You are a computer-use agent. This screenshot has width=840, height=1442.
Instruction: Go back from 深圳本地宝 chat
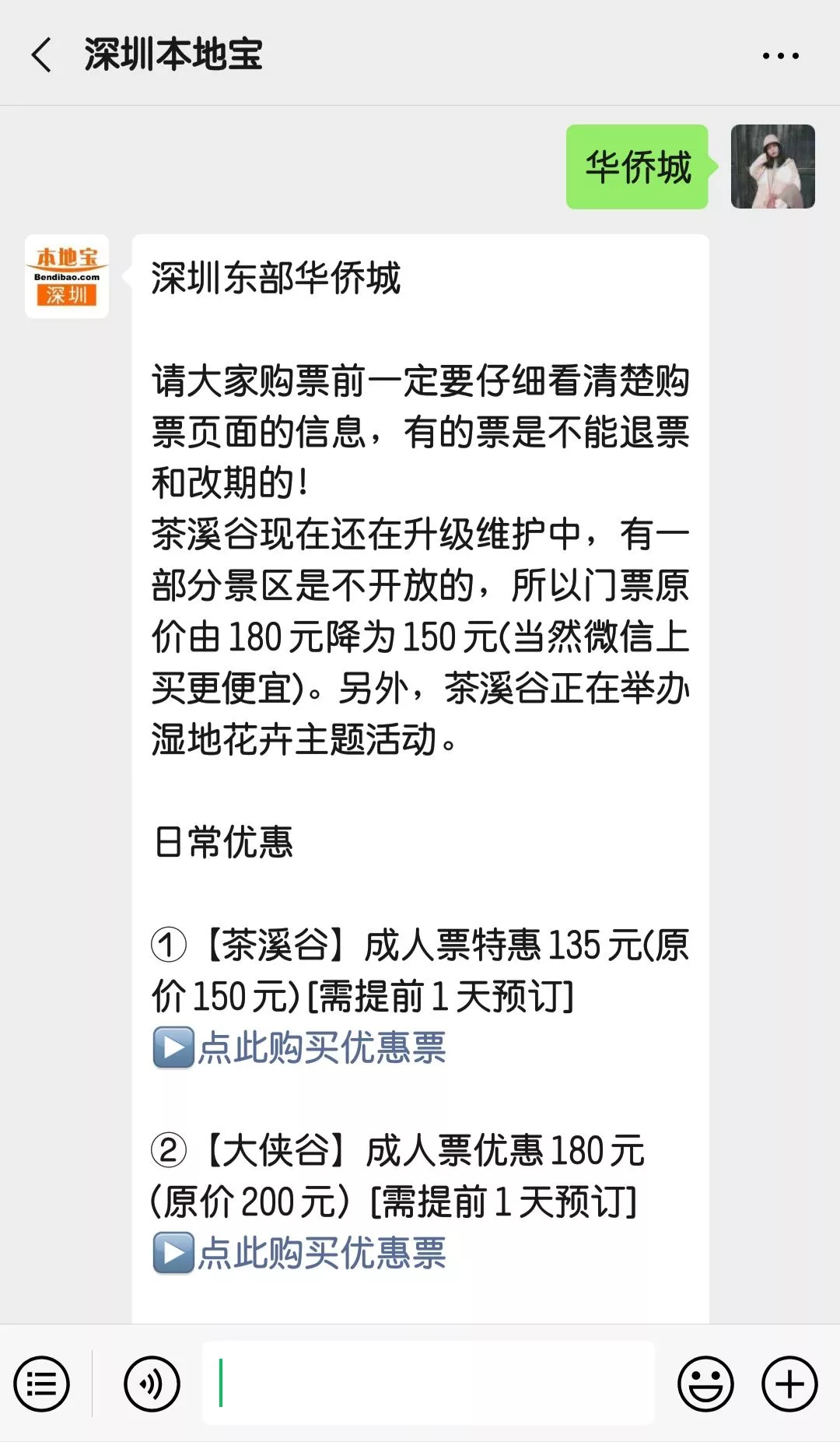[42, 55]
